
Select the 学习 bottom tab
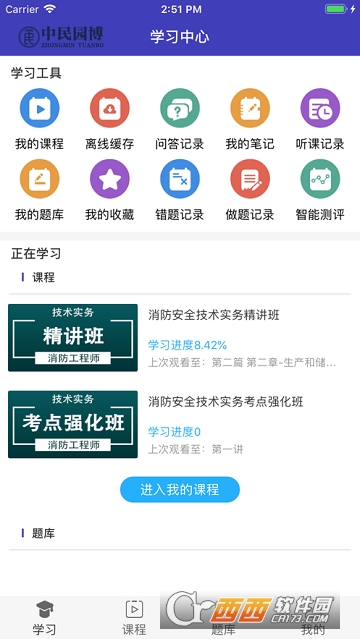point(44,618)
